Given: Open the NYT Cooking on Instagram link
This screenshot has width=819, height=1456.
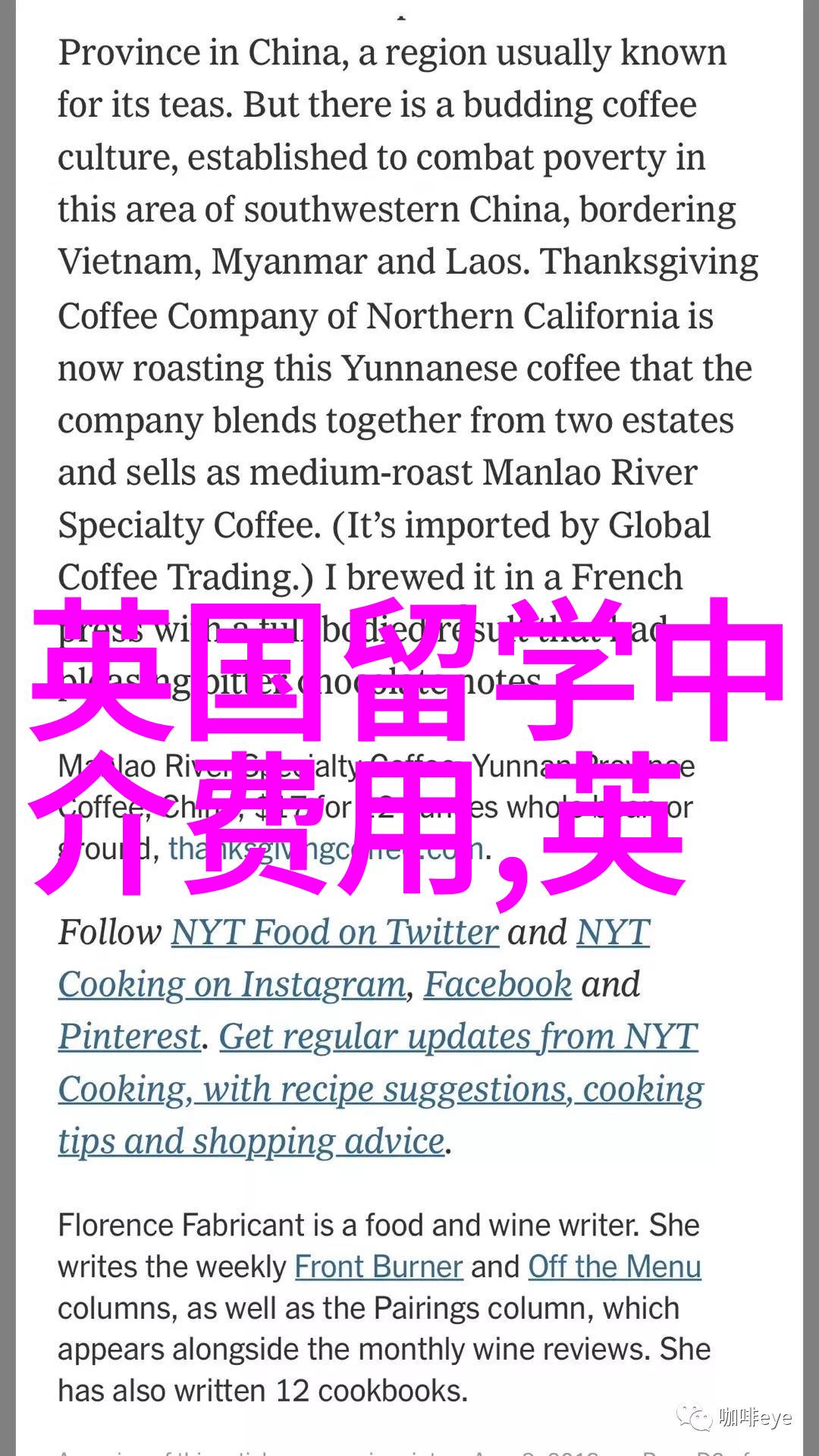Looking at the screenshot, I should 232,984.
